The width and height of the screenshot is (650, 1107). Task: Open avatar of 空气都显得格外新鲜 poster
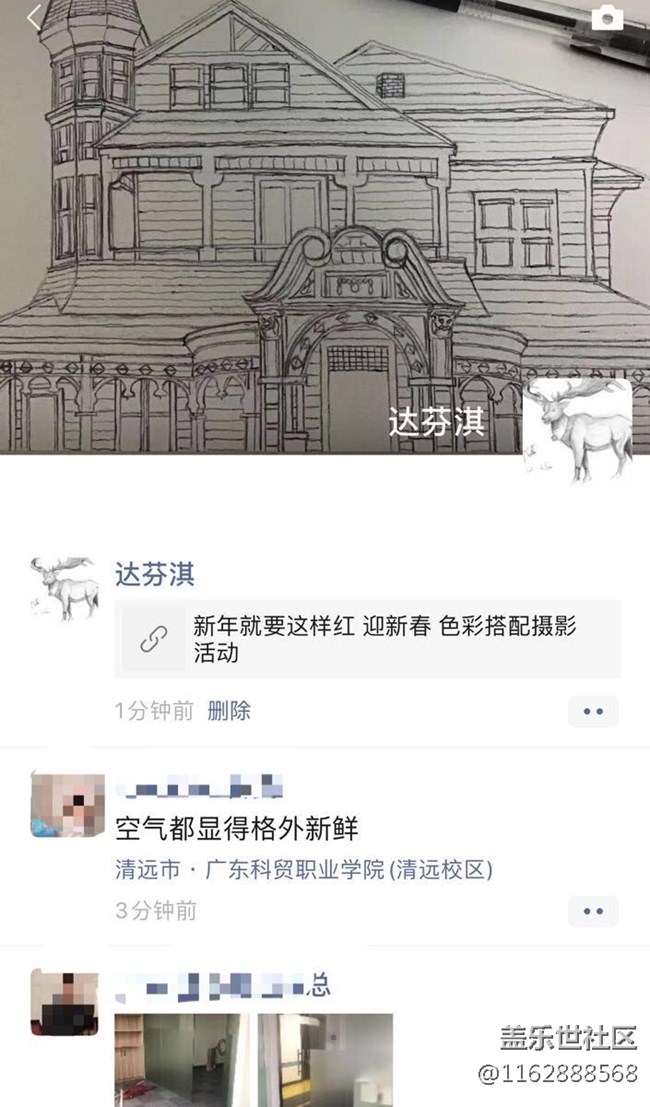(67, 806)
